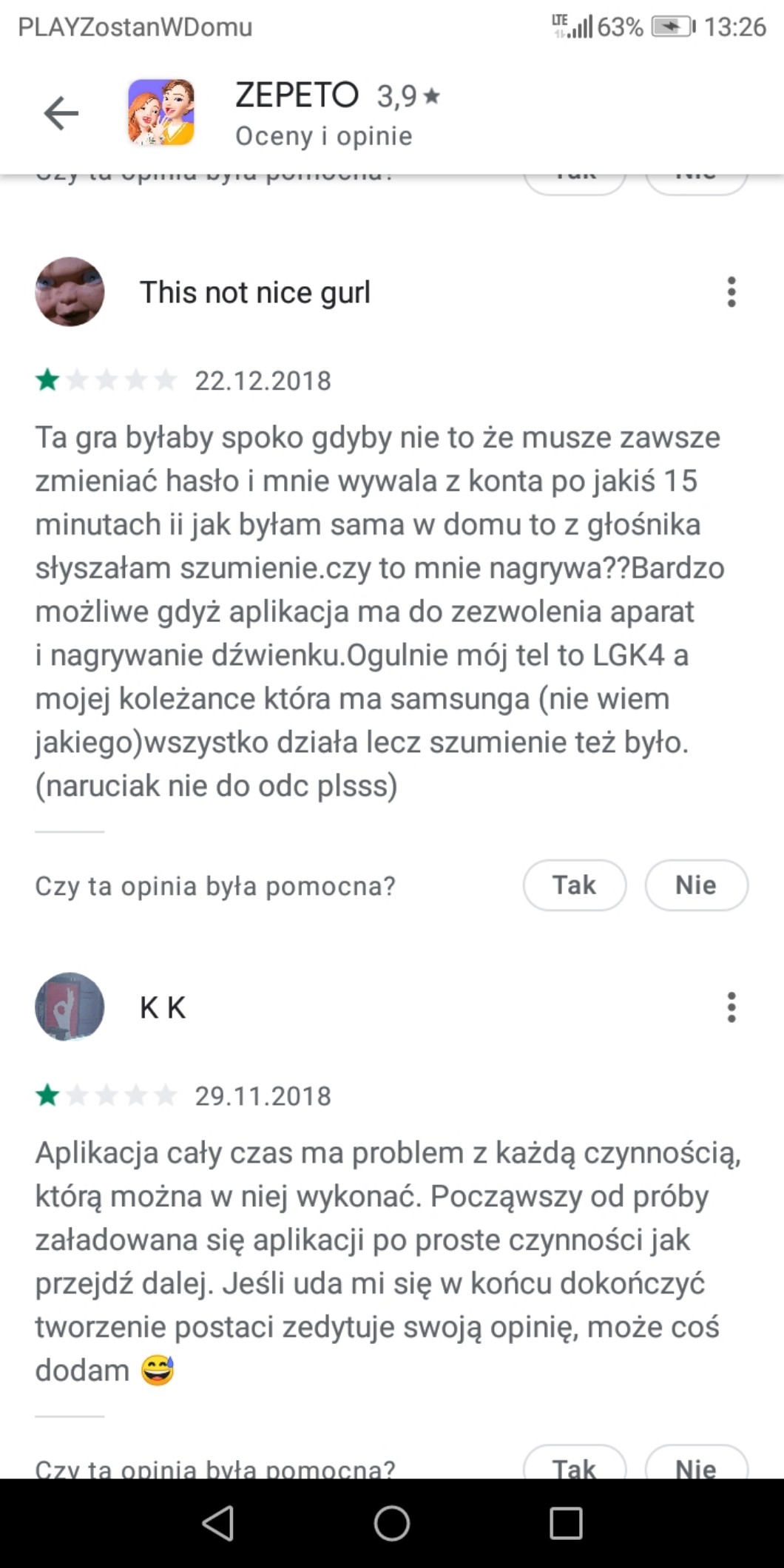Open K K's profile avatar
The height and width of the screenshot is (1568, 784).
point(70,1007)
